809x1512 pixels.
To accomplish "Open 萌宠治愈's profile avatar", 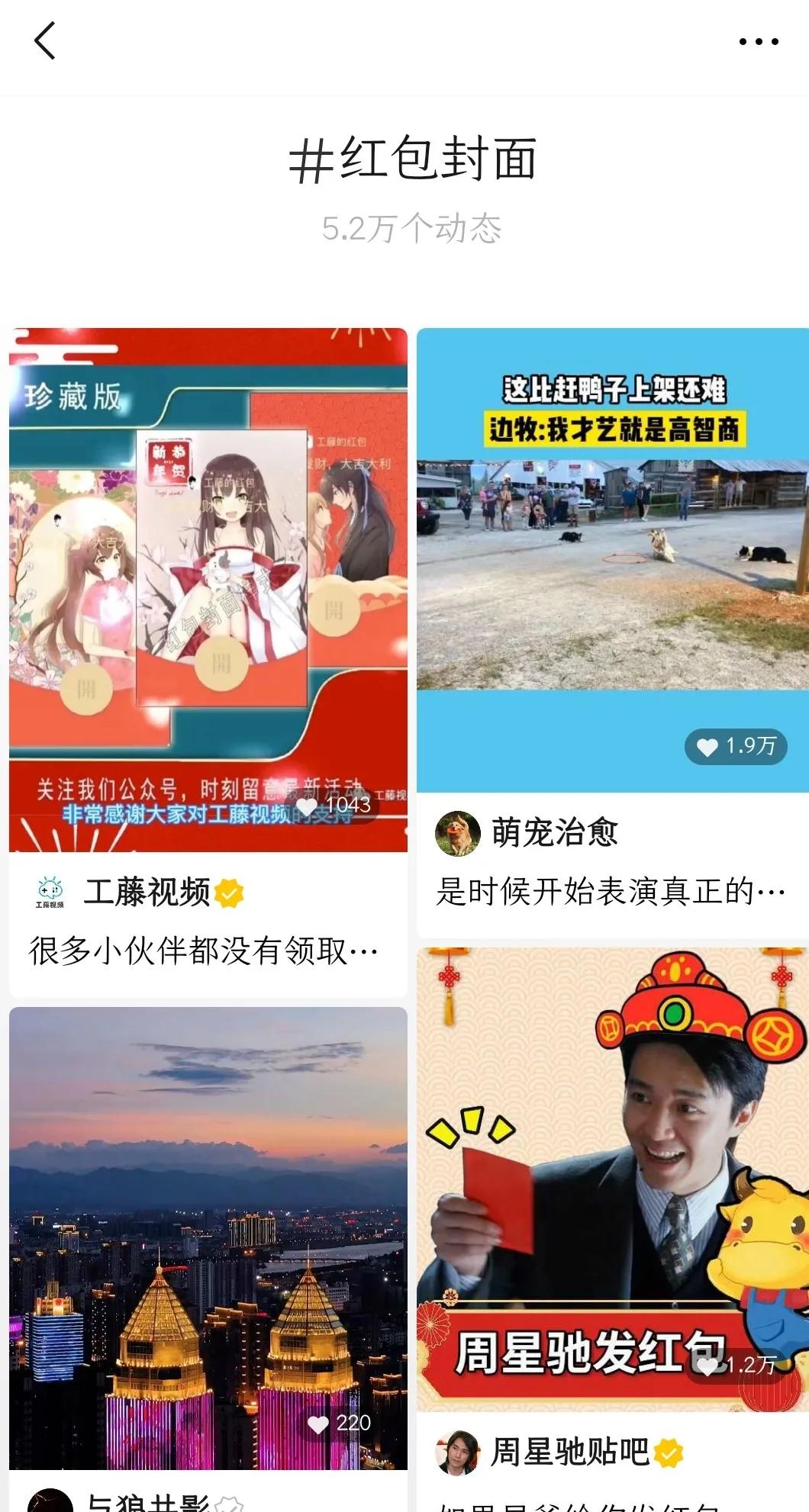I will [458, 830].
